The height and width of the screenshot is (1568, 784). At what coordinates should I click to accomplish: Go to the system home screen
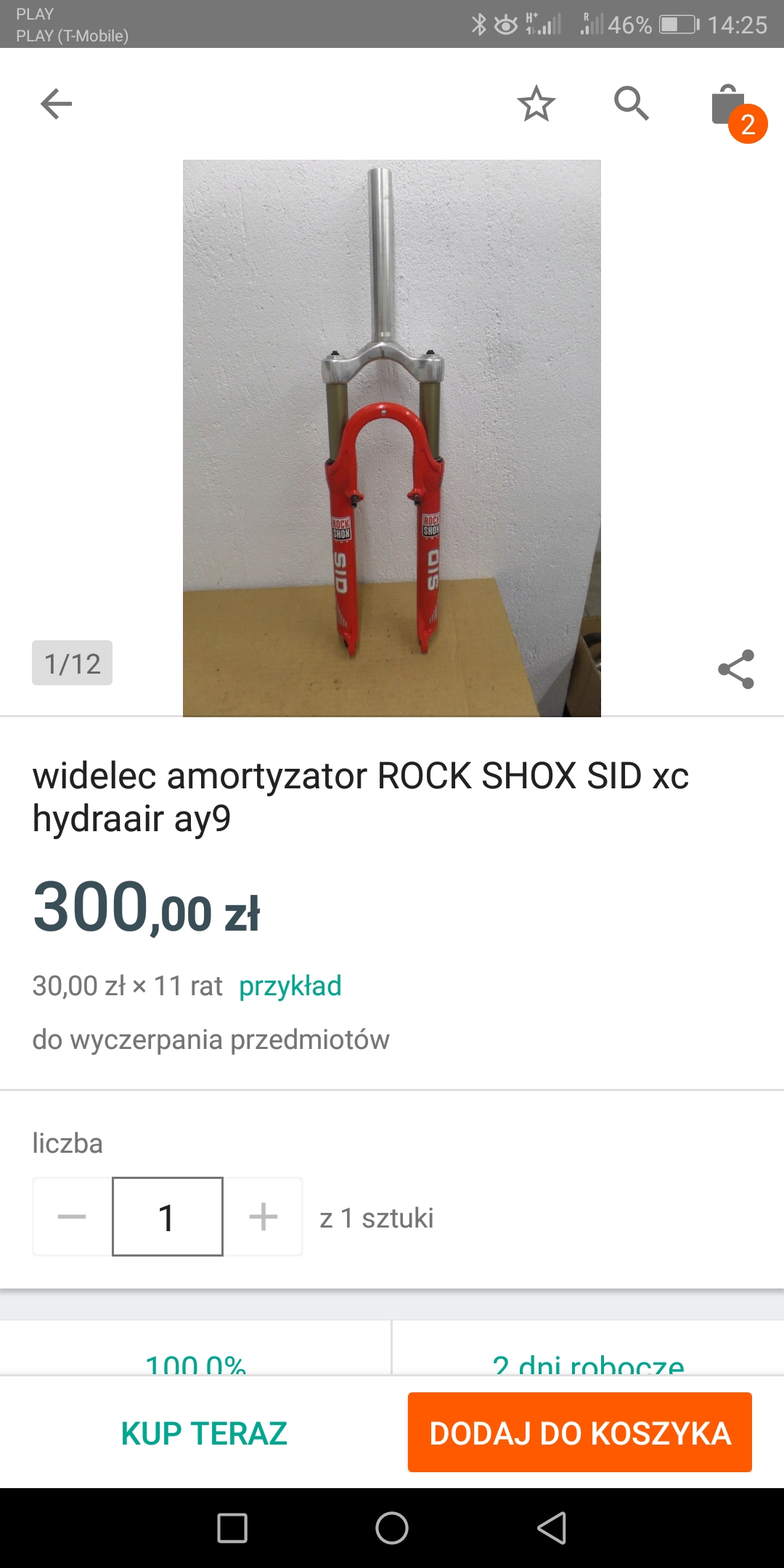[x=392, y=1528]
